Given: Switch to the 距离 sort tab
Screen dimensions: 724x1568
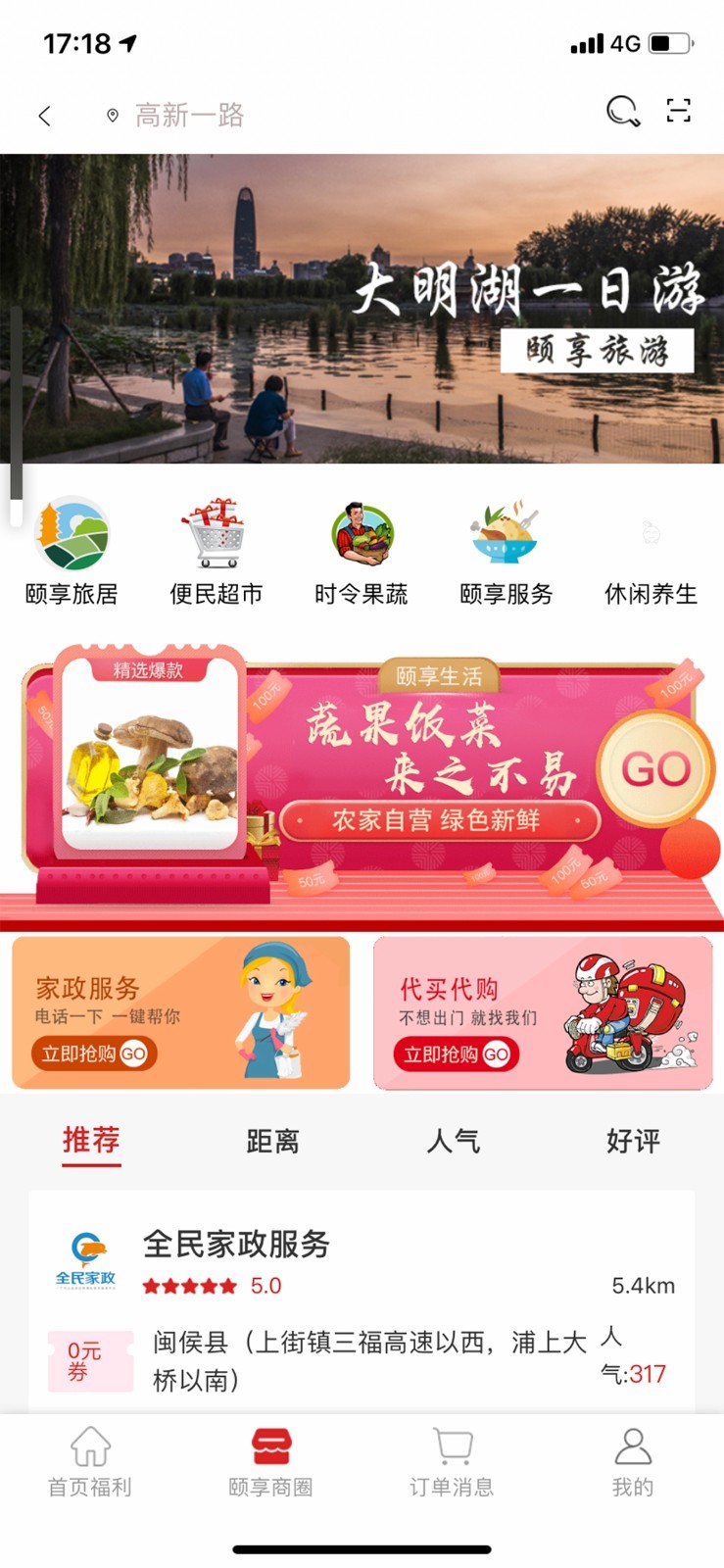Looking at the screenshot, I should click(272, 1141).
